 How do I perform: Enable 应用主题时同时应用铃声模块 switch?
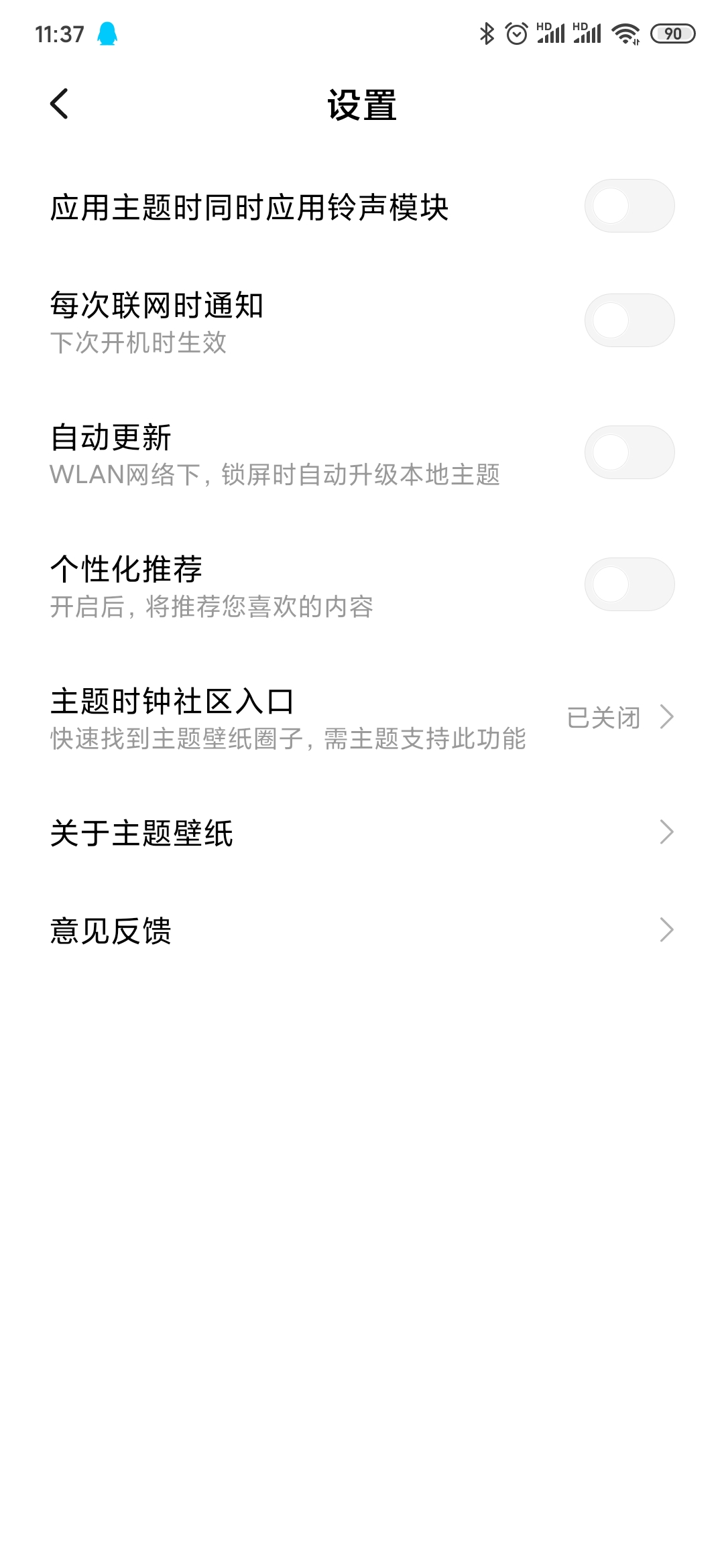[x=629, y=206]
